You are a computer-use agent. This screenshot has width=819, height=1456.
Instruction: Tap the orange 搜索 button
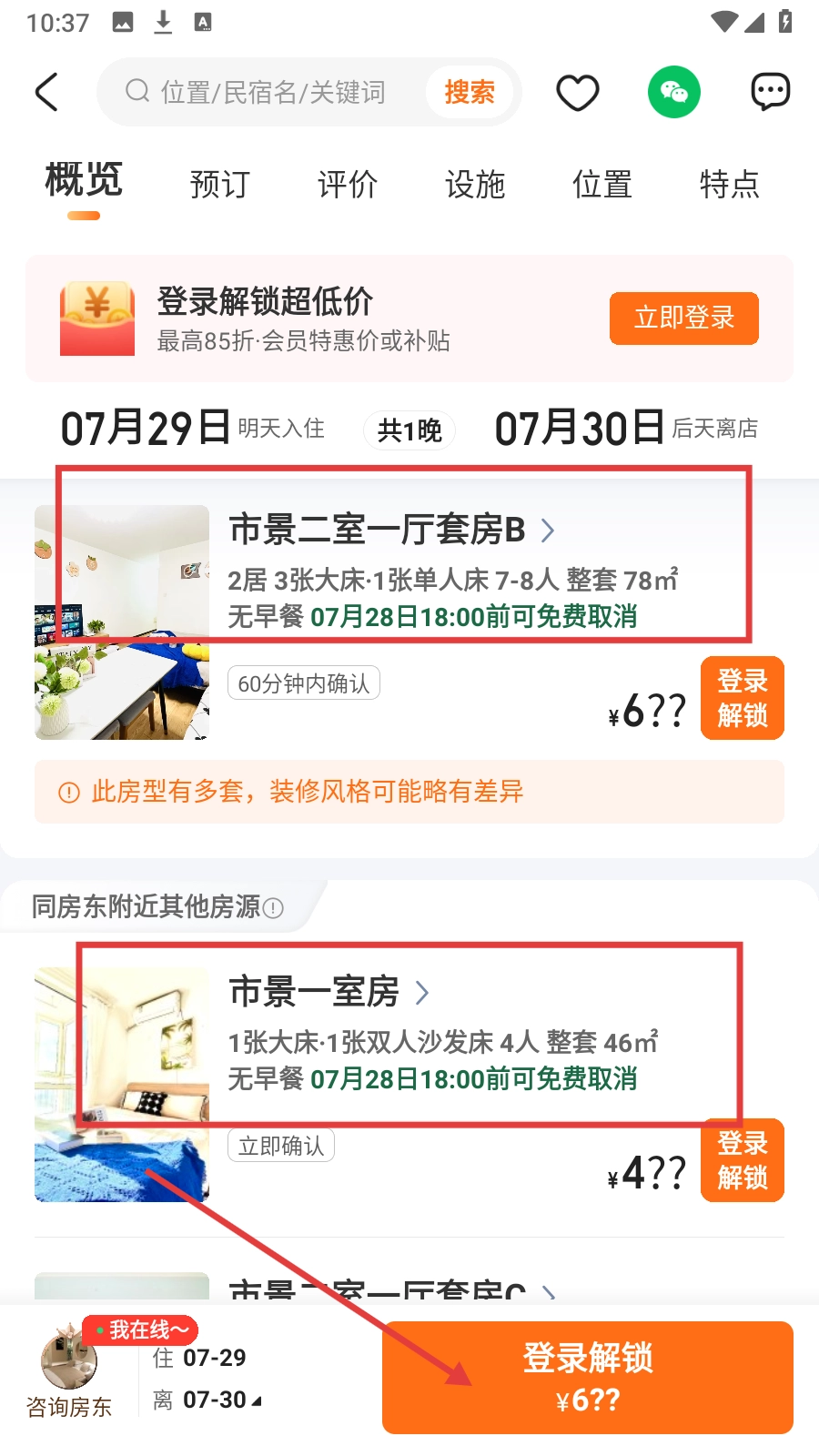click(x=470, y=92)
